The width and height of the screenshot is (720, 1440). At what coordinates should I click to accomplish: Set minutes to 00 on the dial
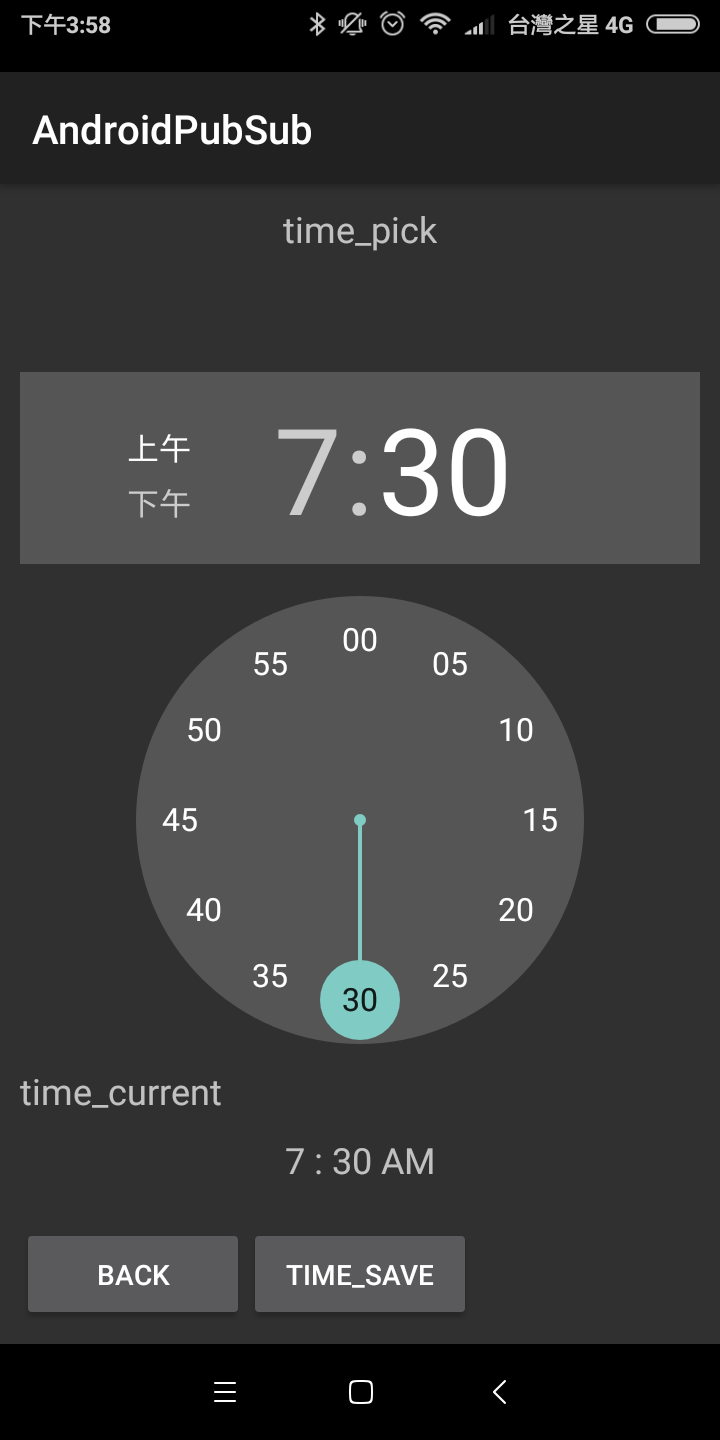[x=360, y=640]
